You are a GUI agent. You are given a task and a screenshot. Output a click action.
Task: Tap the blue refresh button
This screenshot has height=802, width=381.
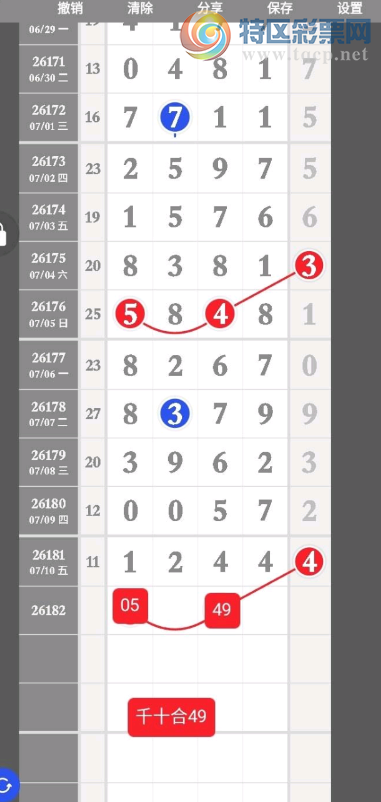[x=7, y=785]
